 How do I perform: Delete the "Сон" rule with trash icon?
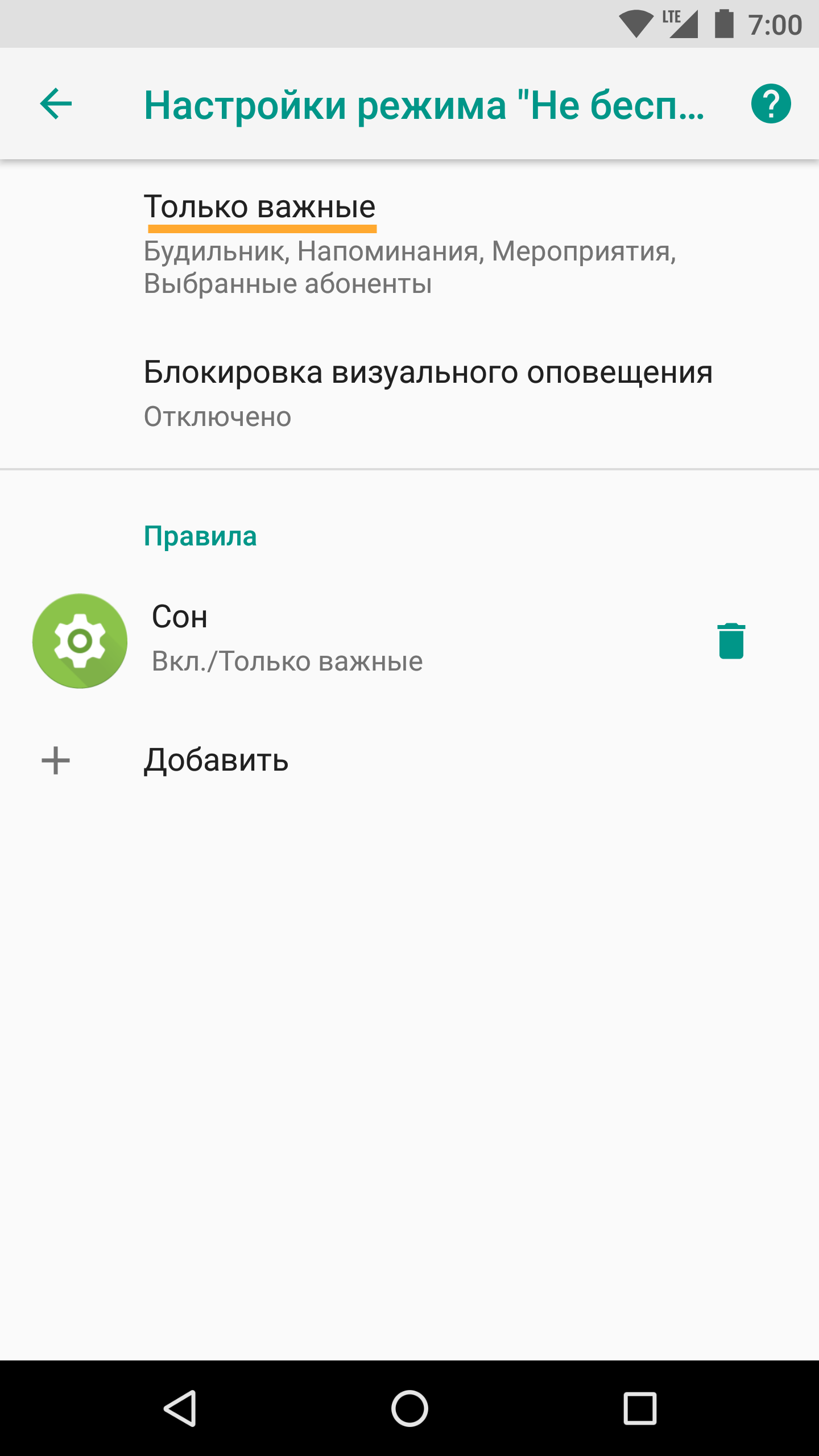click(731, 641)
